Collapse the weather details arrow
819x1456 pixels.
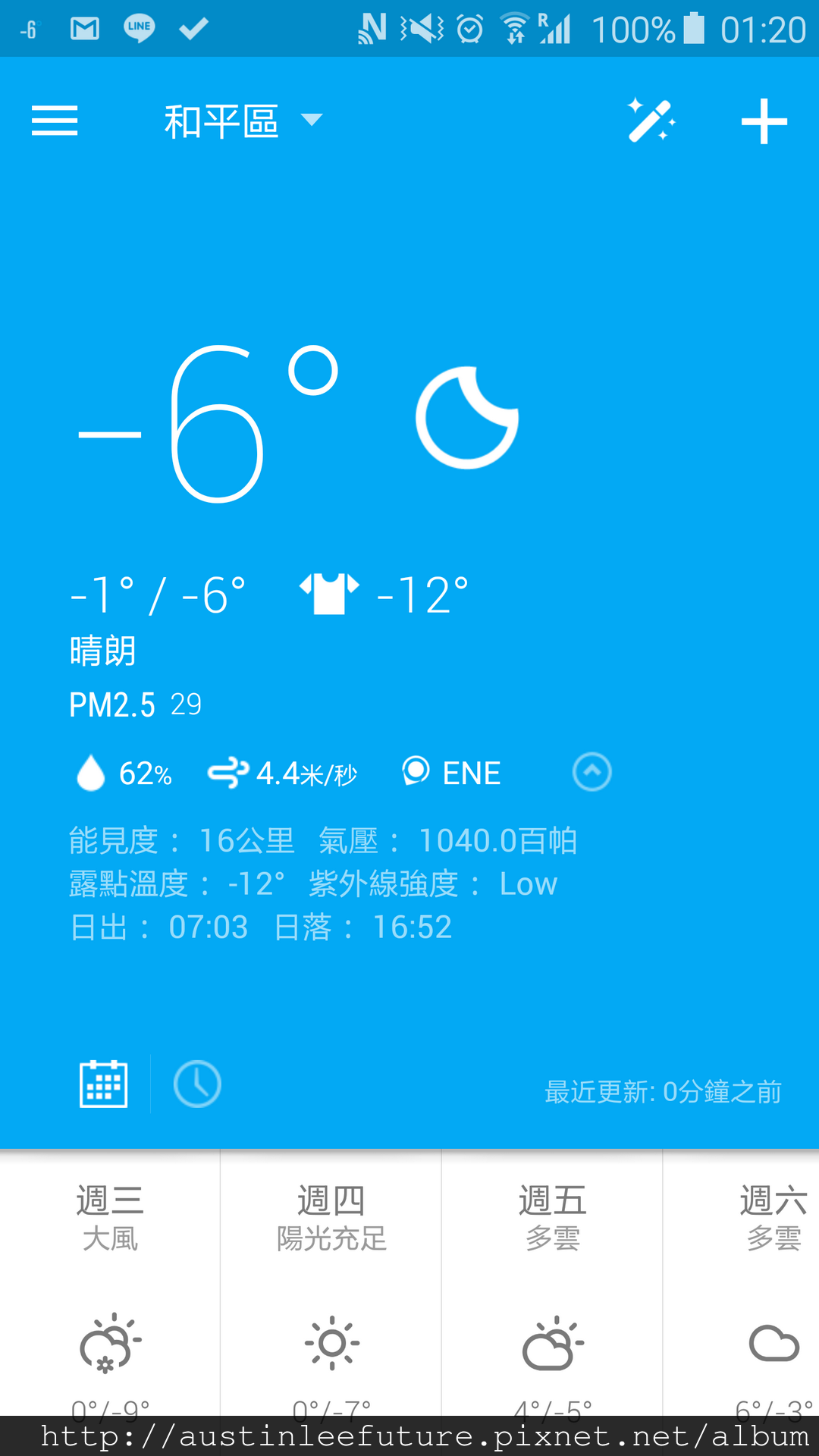(591, 772)
